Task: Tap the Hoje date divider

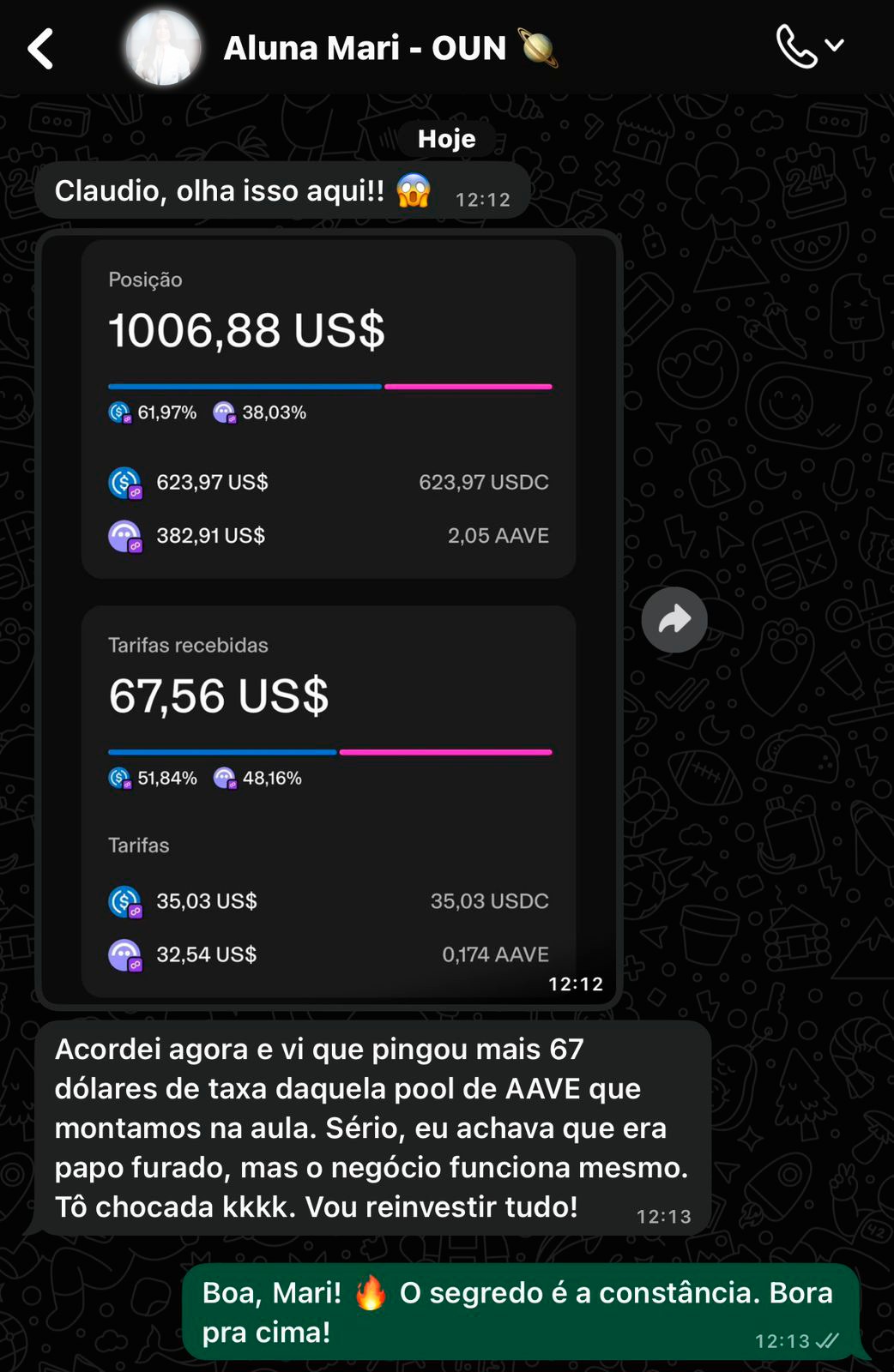Action: click(446, 138)
